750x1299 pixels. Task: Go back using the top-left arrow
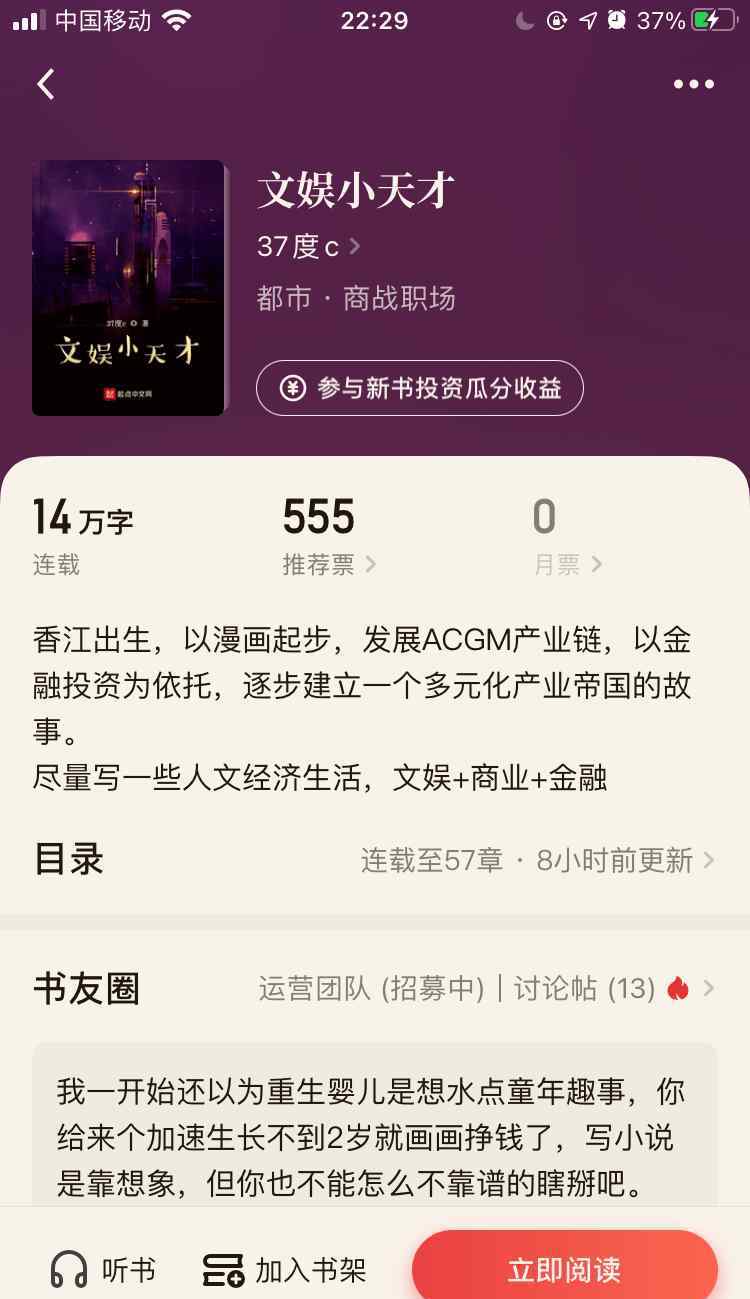[x=46, y=84]
